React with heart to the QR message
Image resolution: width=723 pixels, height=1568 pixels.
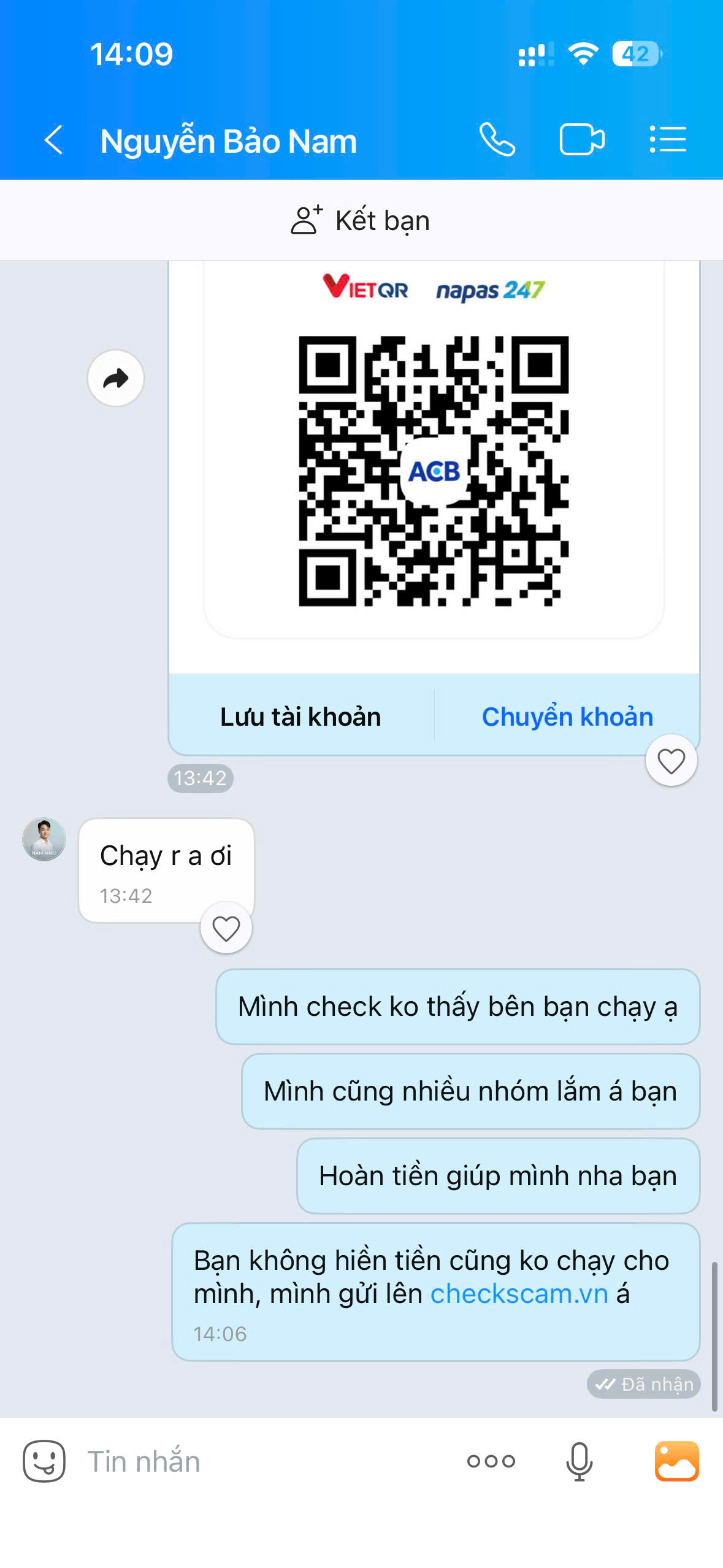pyautogui.click(x=671, y=761)
